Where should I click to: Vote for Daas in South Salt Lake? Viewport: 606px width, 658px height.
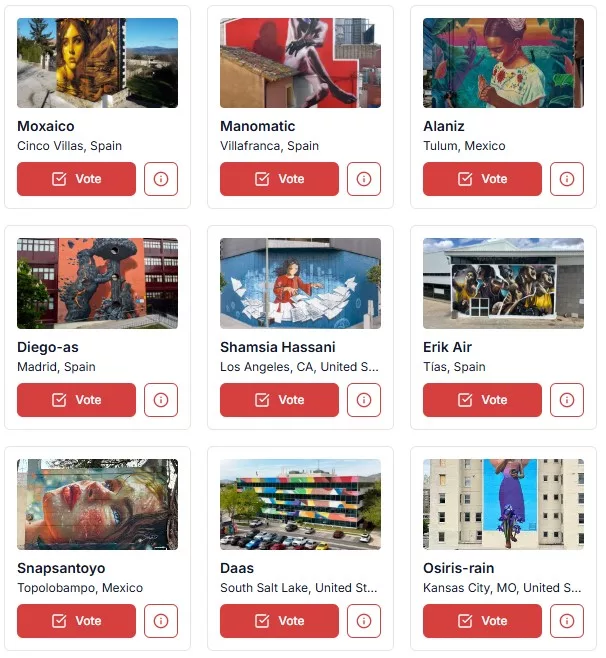tap(279, 621)
